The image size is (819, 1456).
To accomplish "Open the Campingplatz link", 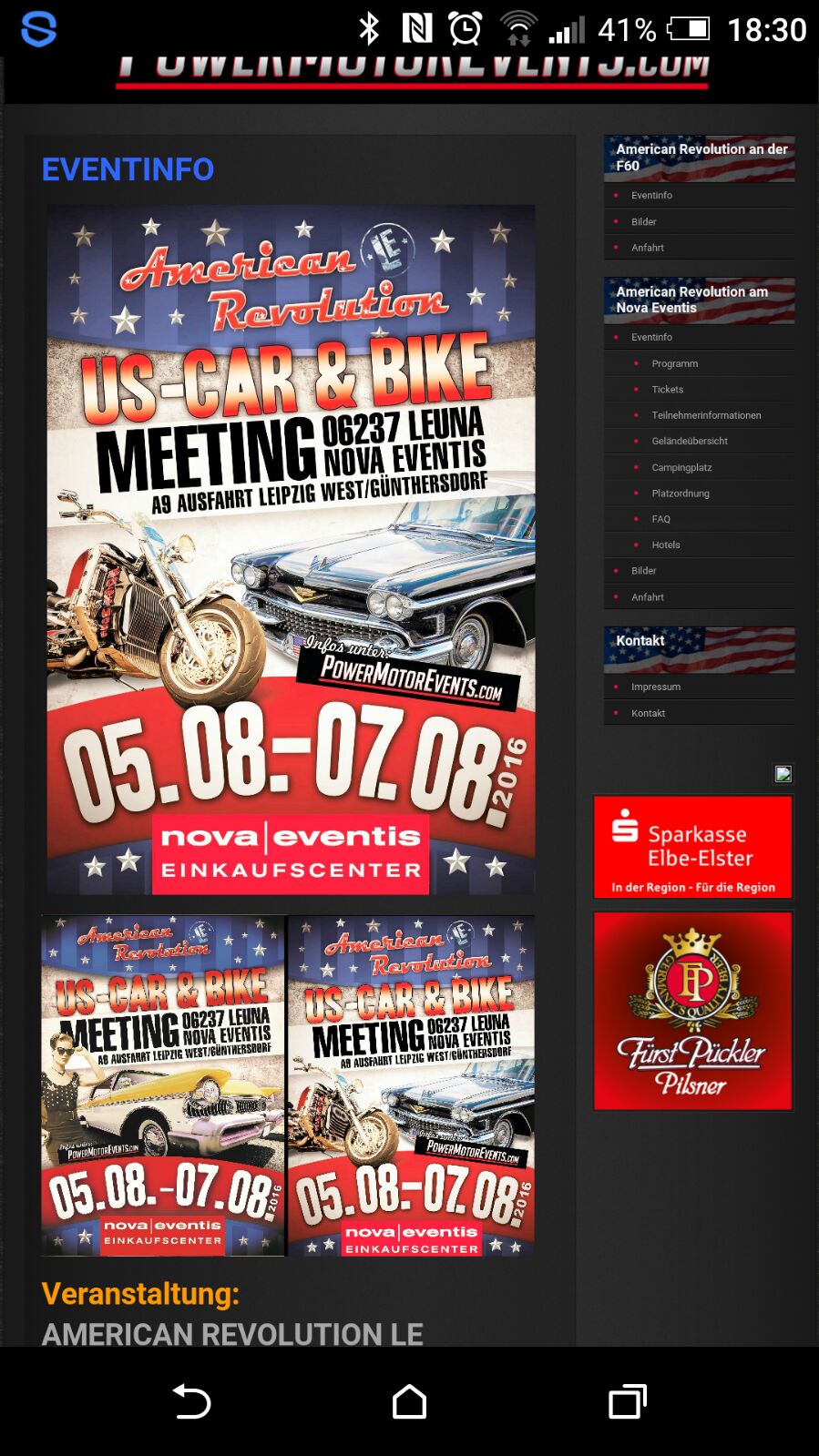I will (x=681, y=468).
